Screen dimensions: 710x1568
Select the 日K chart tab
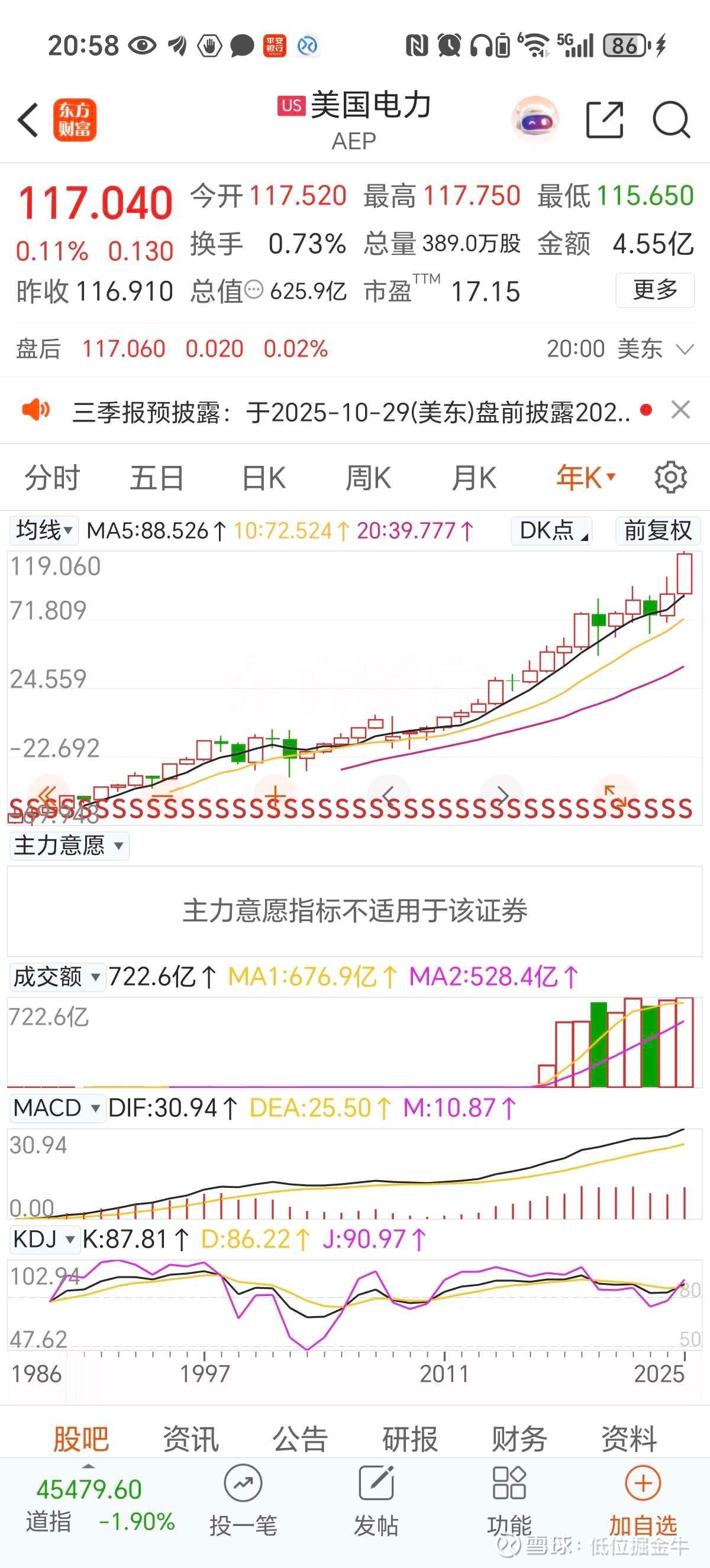[x=263, y=478]
